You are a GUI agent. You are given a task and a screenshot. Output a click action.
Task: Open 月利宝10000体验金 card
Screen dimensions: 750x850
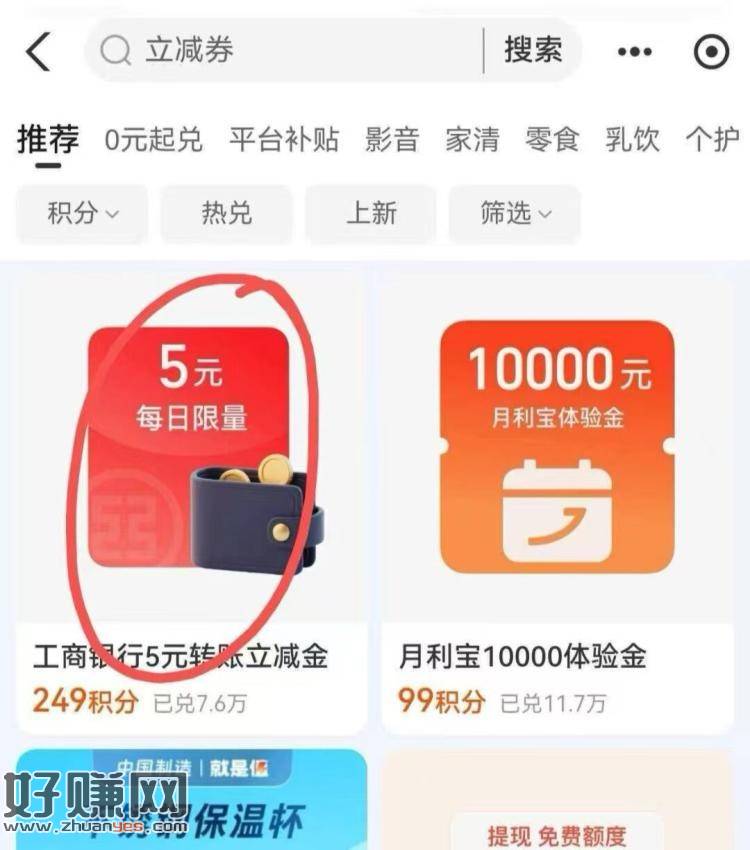(557, 500)
